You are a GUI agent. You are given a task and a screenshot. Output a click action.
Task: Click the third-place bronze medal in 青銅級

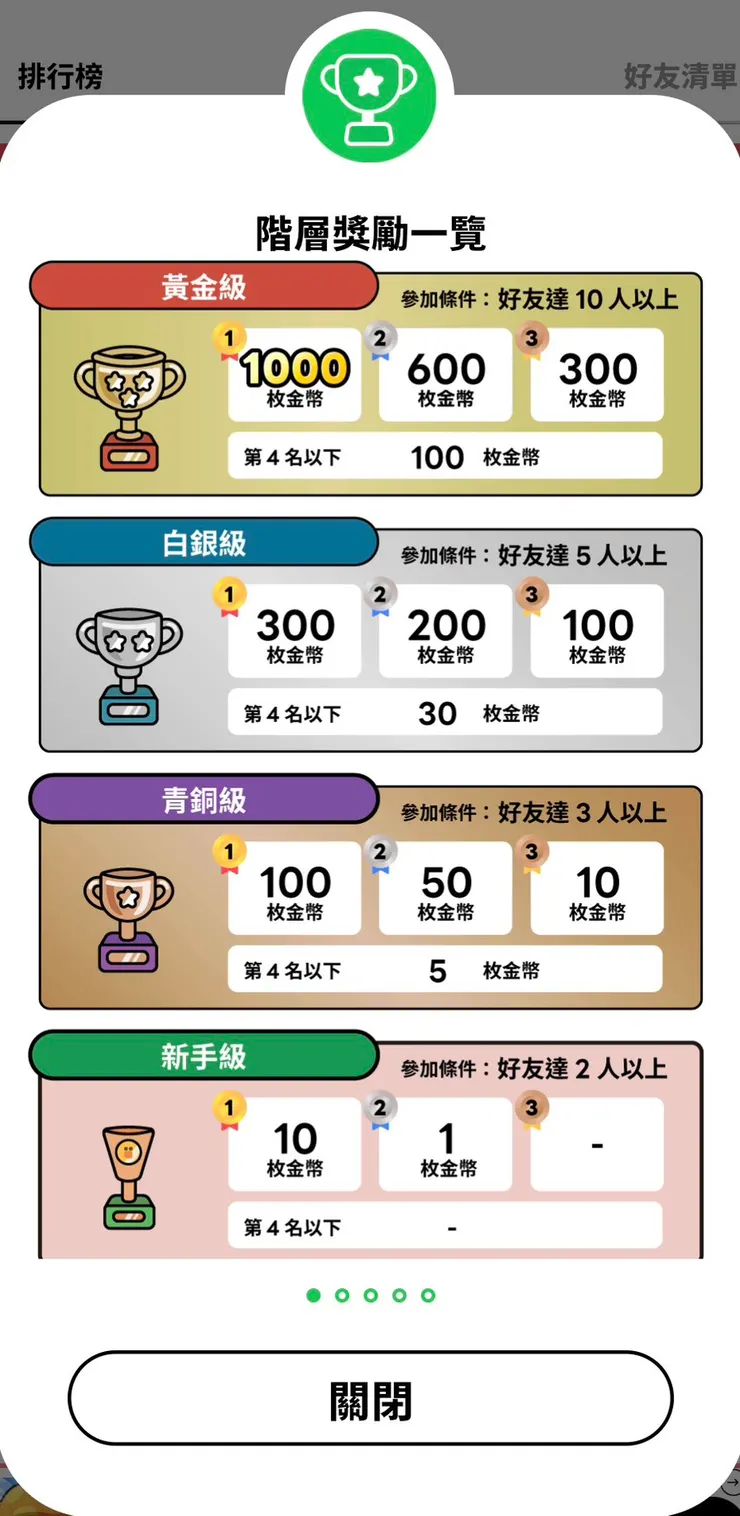click(x=533, y=852)
